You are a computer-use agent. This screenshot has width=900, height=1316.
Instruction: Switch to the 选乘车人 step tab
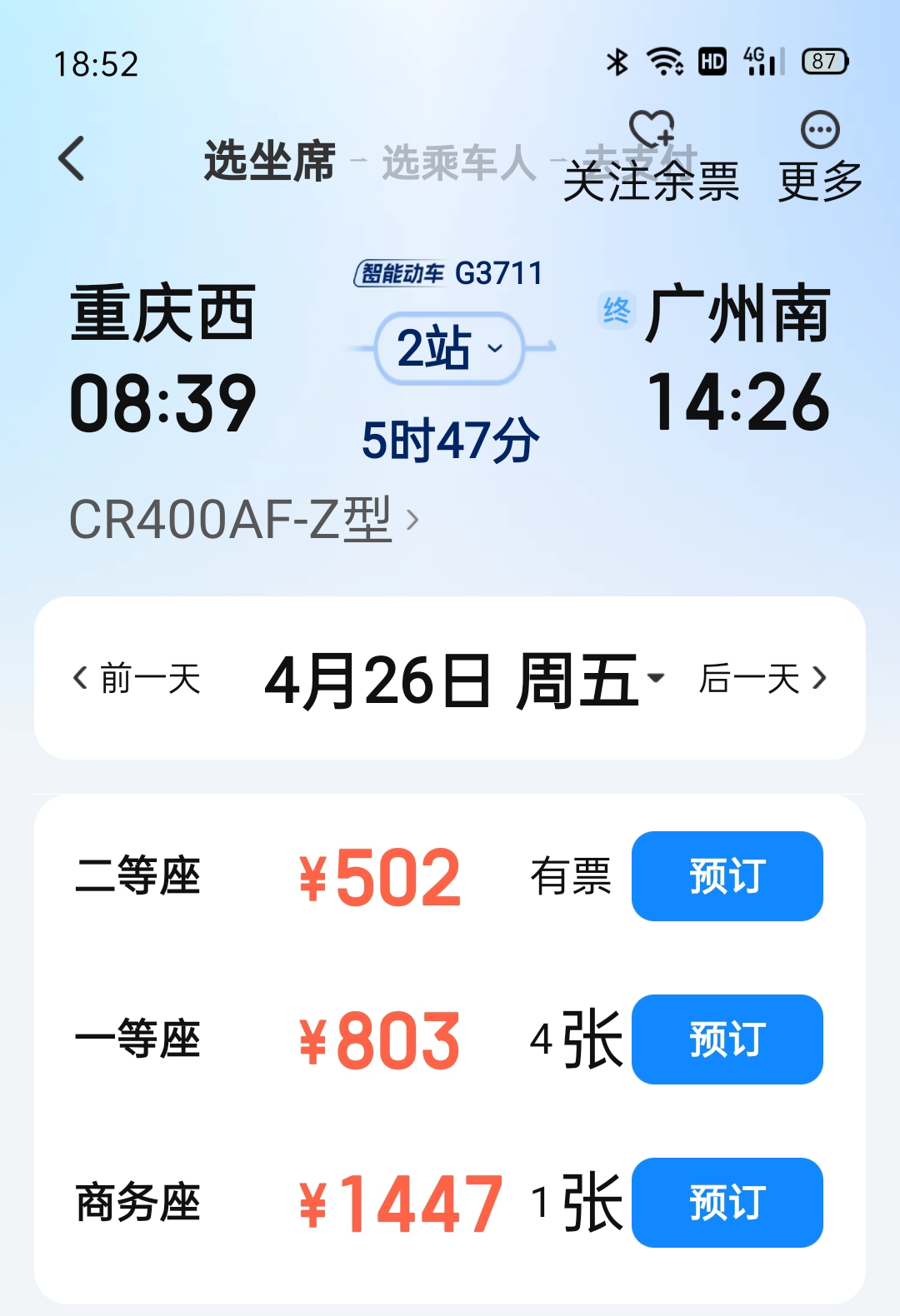(x=459, y=163)
